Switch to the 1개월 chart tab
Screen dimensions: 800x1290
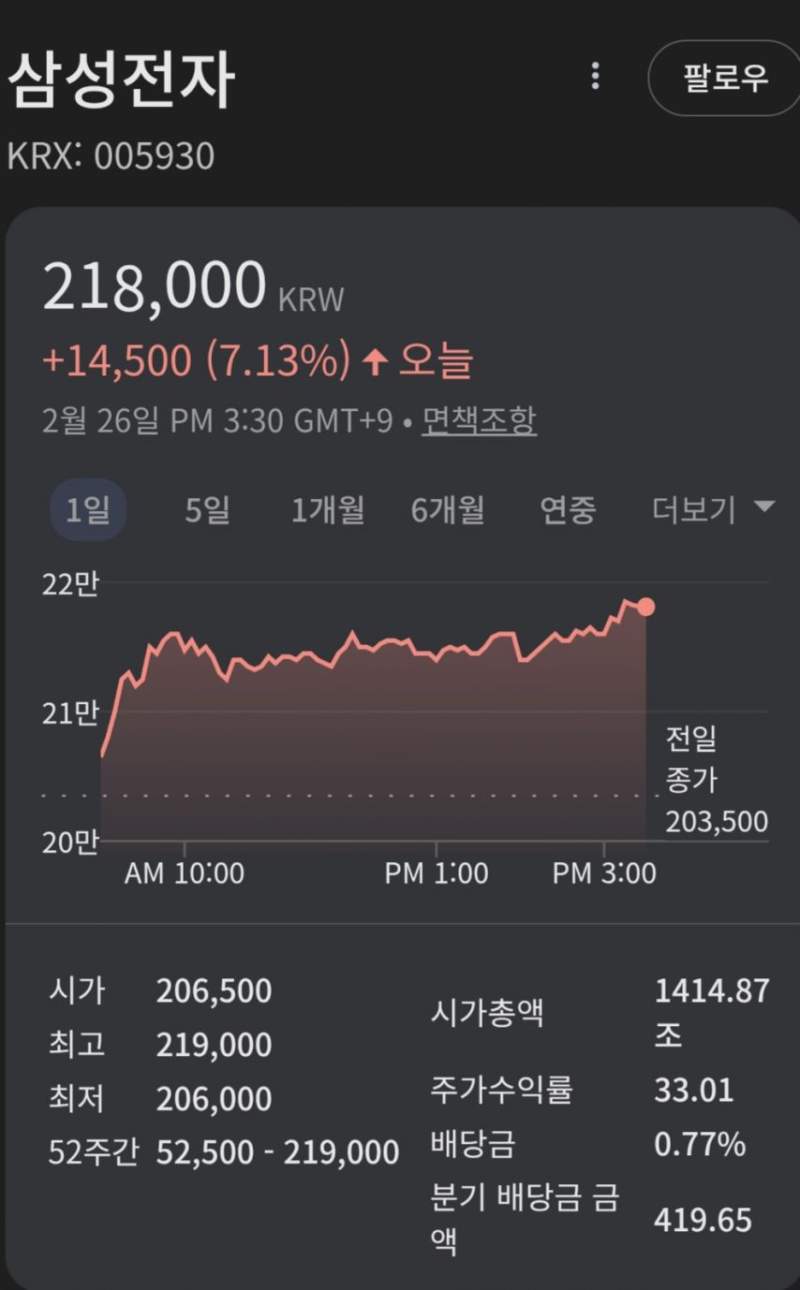coord(328,510)
